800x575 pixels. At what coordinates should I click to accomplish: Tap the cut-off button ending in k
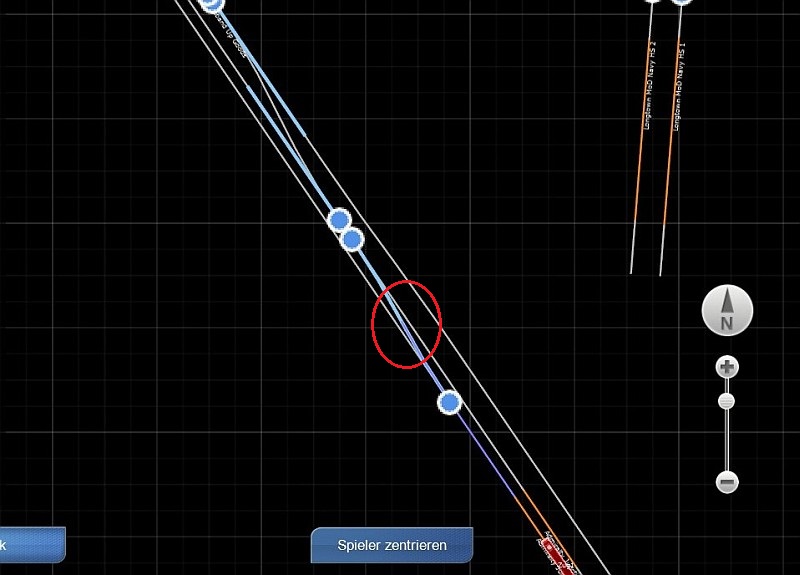click(x=30, y=545)
